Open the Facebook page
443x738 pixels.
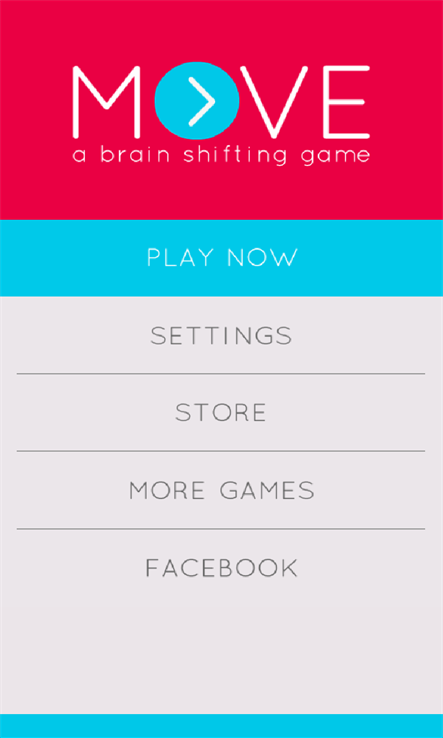click(x=221, y=568)
